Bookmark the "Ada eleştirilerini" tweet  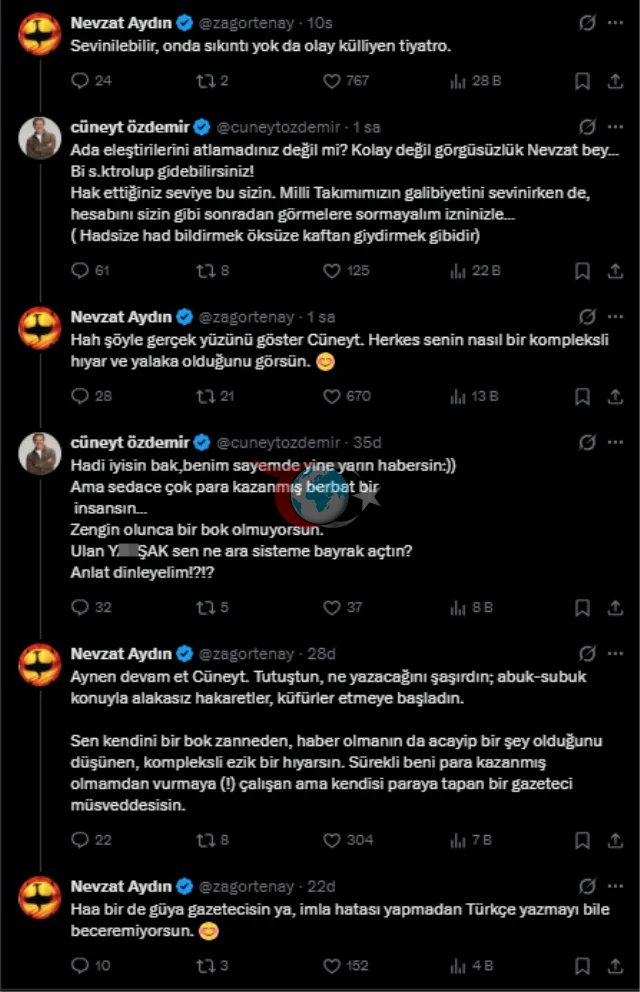(x=582, y=271)
